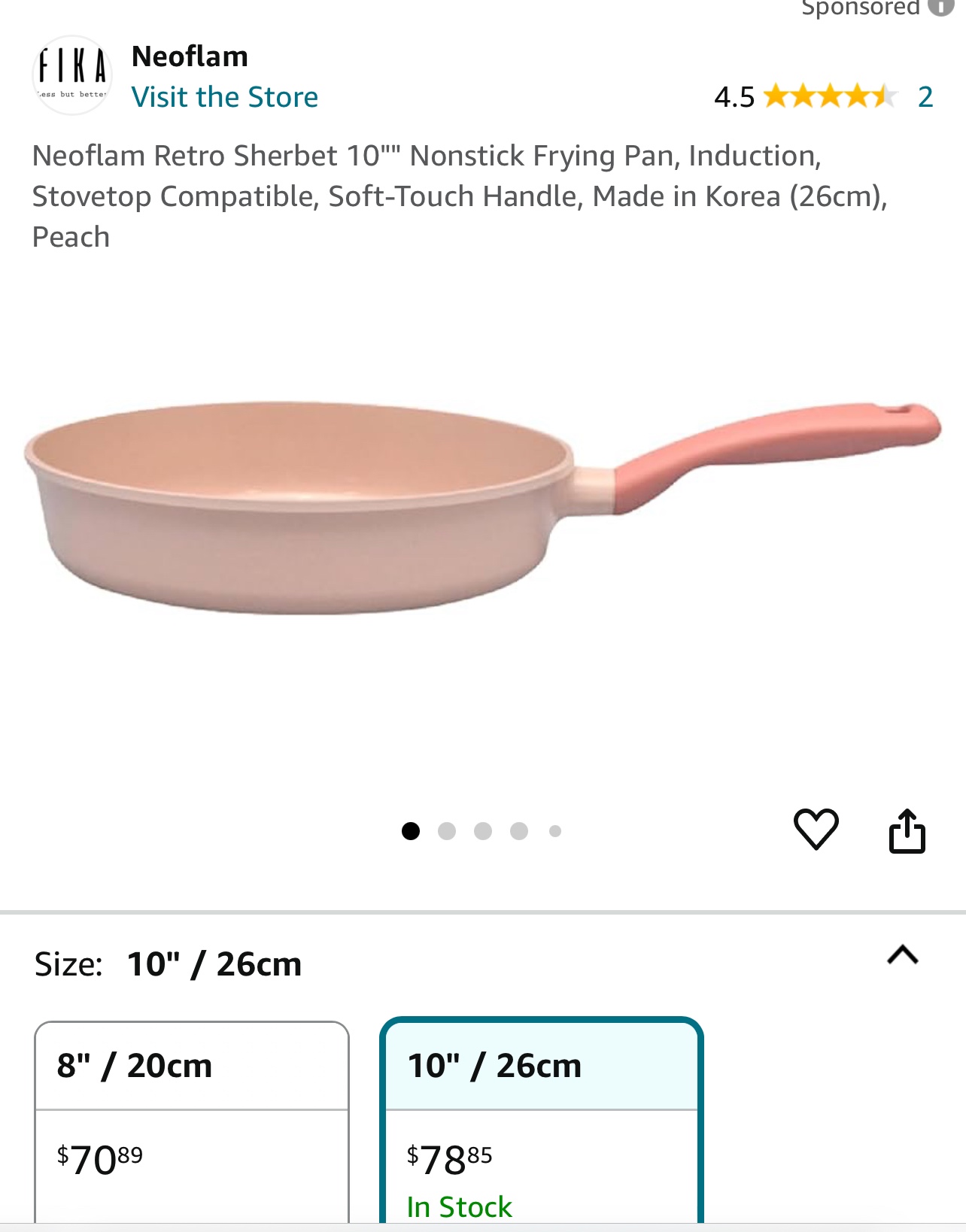Click the second image carousel dot
Image resolution: width=966 pixels, height=1232 pixels.
[x=448, y=830]
